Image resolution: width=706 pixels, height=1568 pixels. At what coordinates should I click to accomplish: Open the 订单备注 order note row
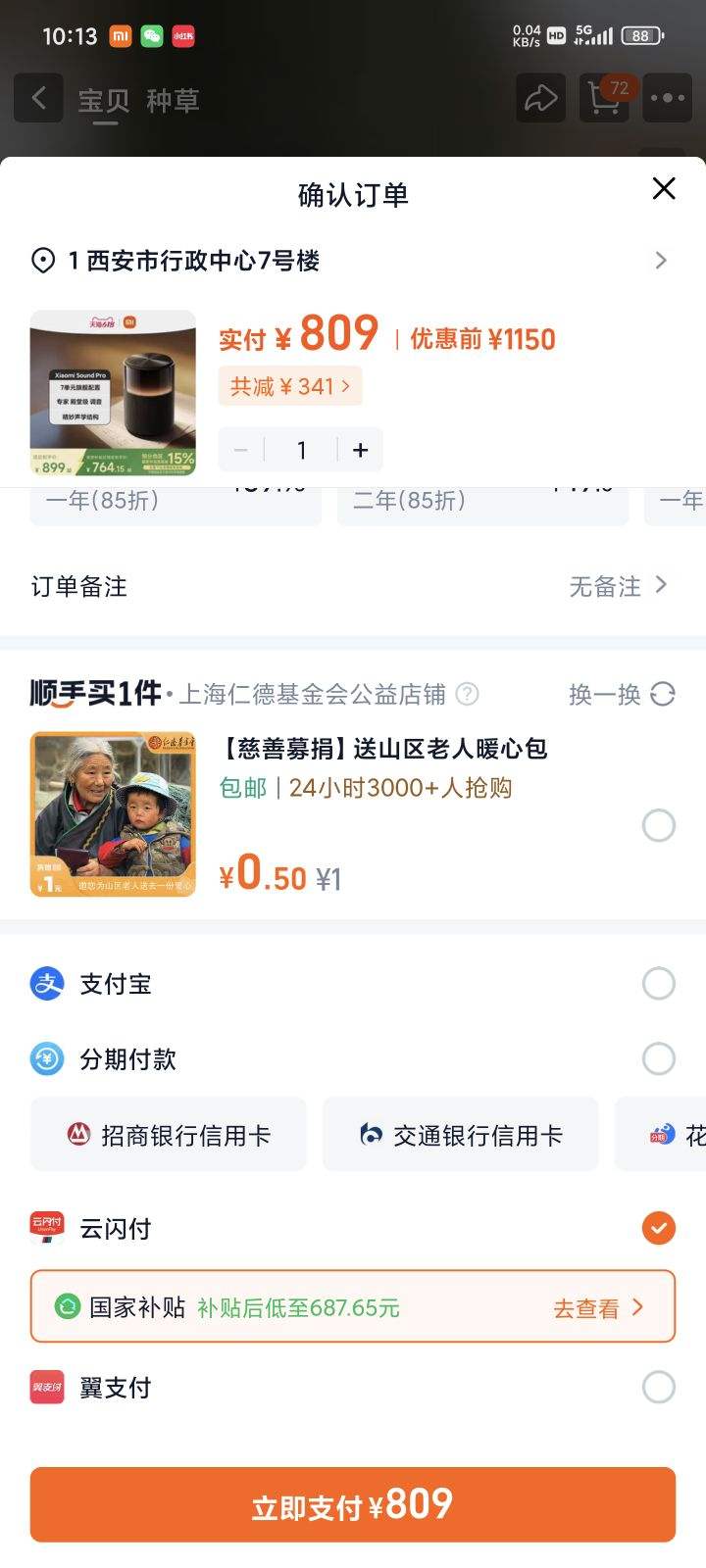(353, 586)
